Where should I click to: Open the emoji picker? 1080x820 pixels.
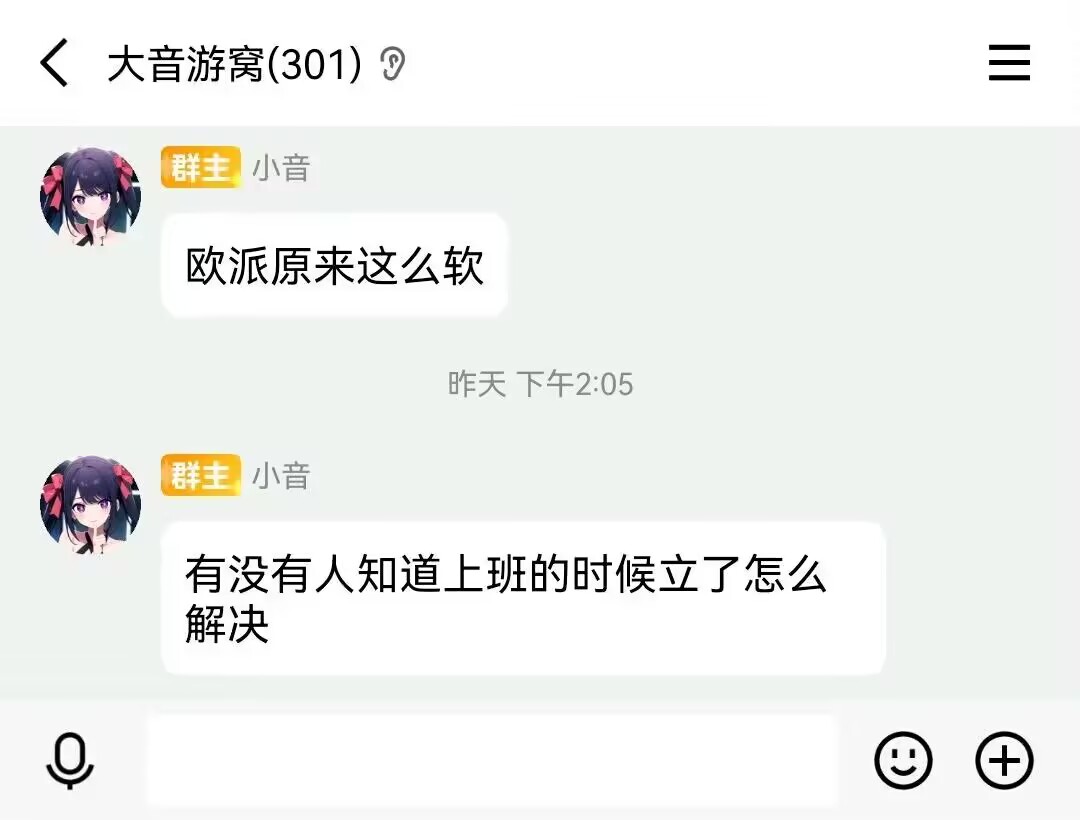pyautogui.click(x=903, y=761)
